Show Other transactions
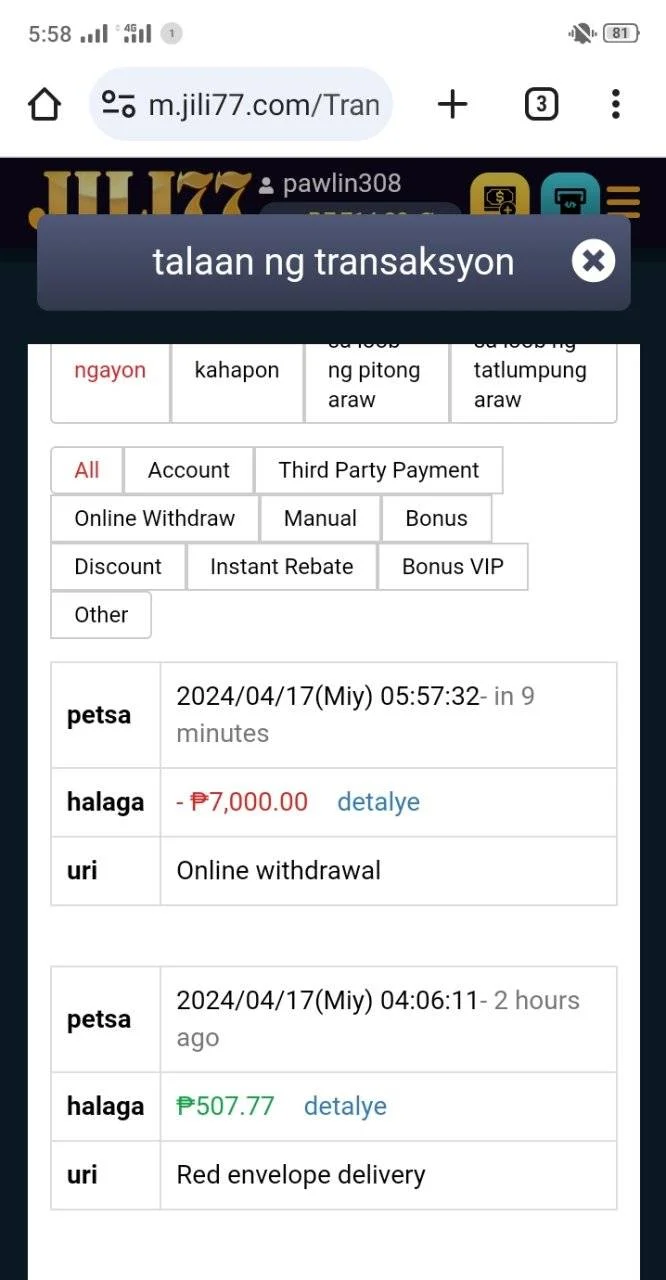The image size is (666, 1280). point(101,614)
